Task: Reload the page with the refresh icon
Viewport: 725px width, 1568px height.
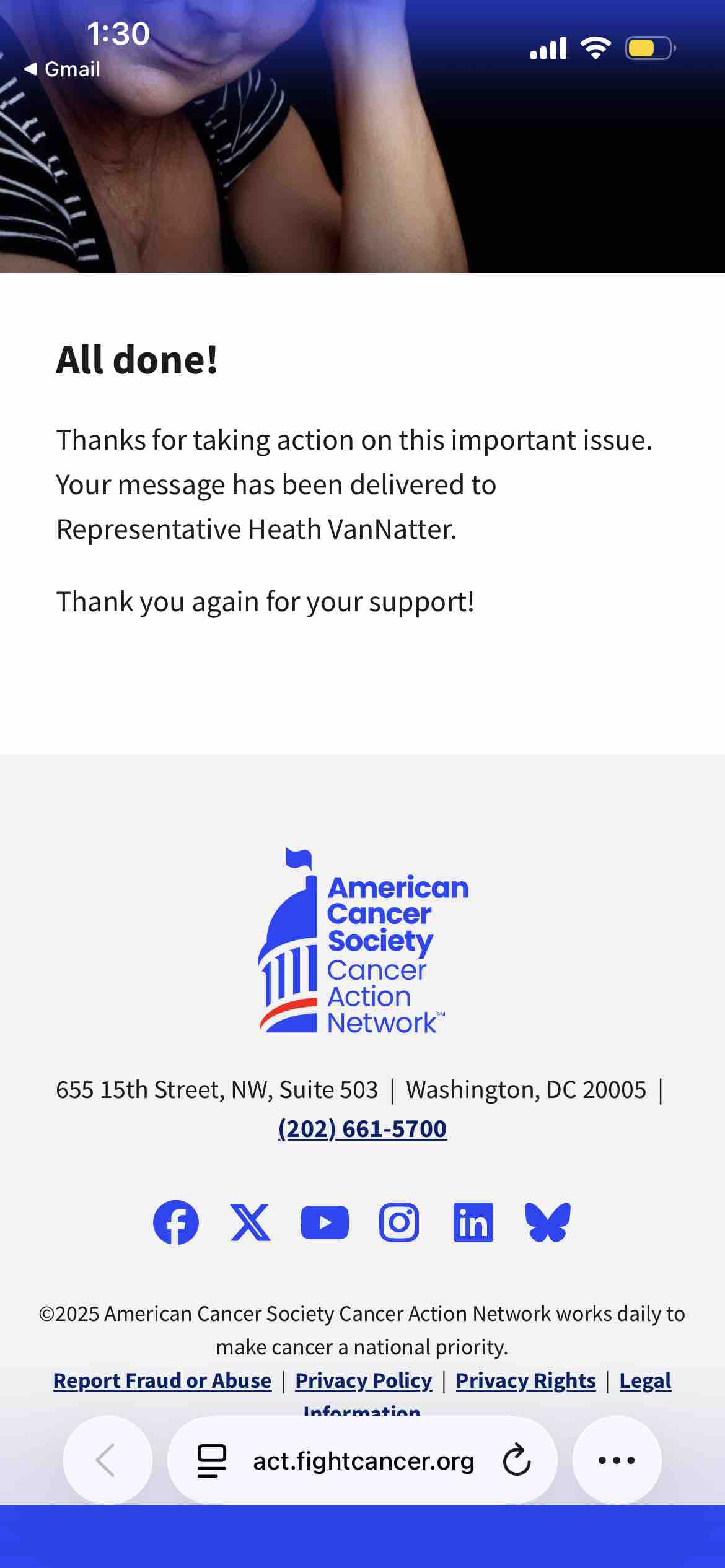Action: click(x=516, y=1461)
